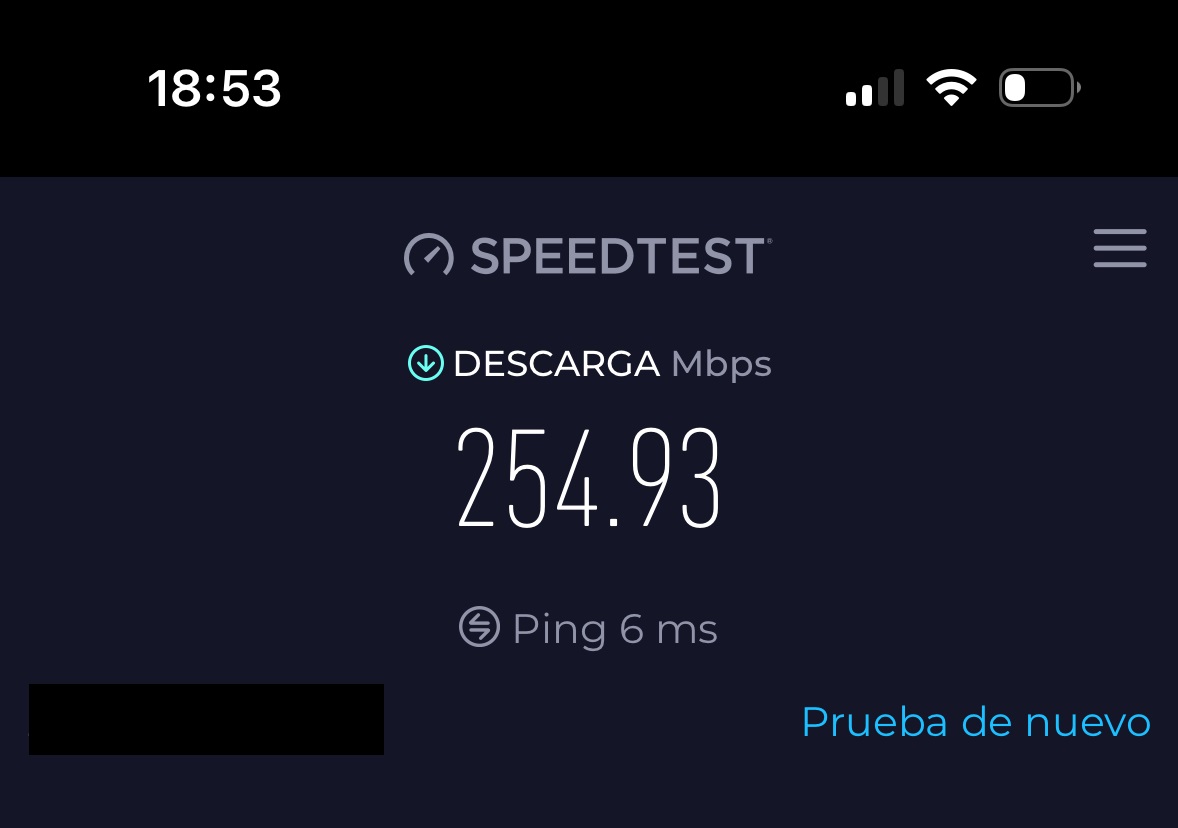
Task: Open the hamburger menu
Action: tap(1119, 248)
